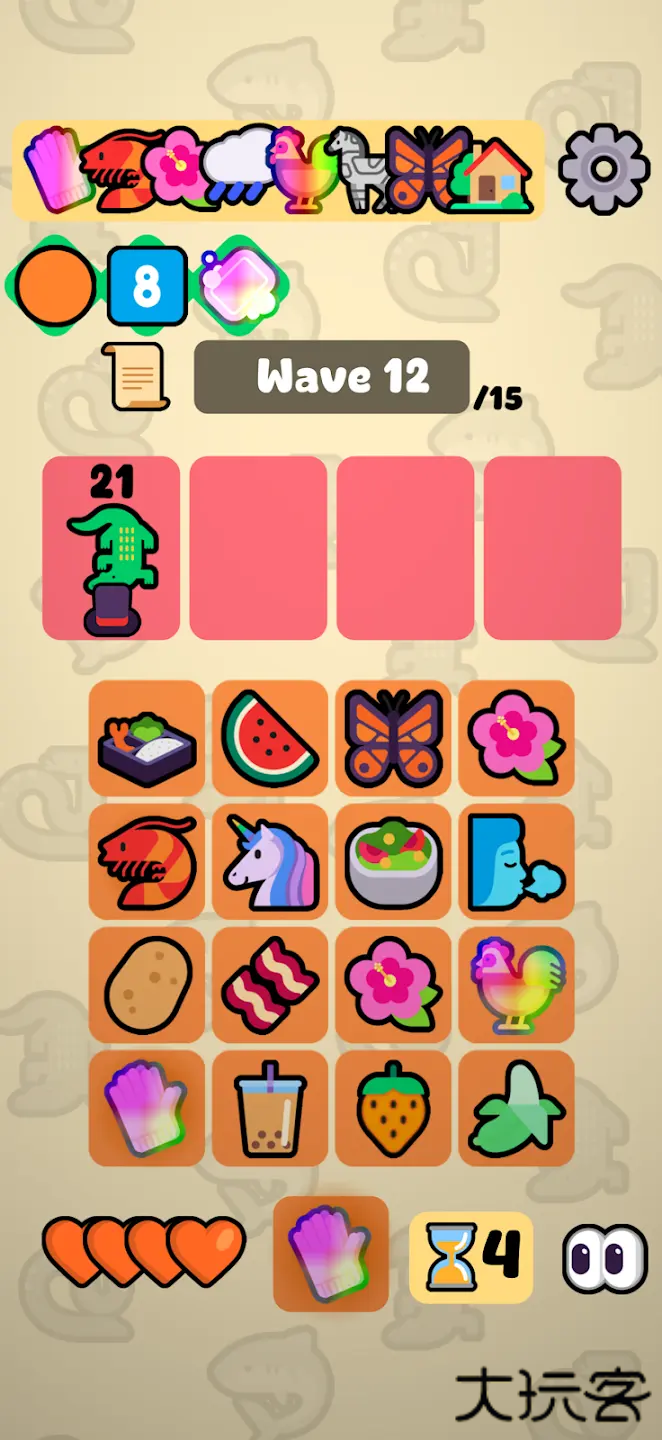Pick the butterfly tile in the grid
Screen dimensions: 662x1440
pyautogui.click(x=393, y=738)
